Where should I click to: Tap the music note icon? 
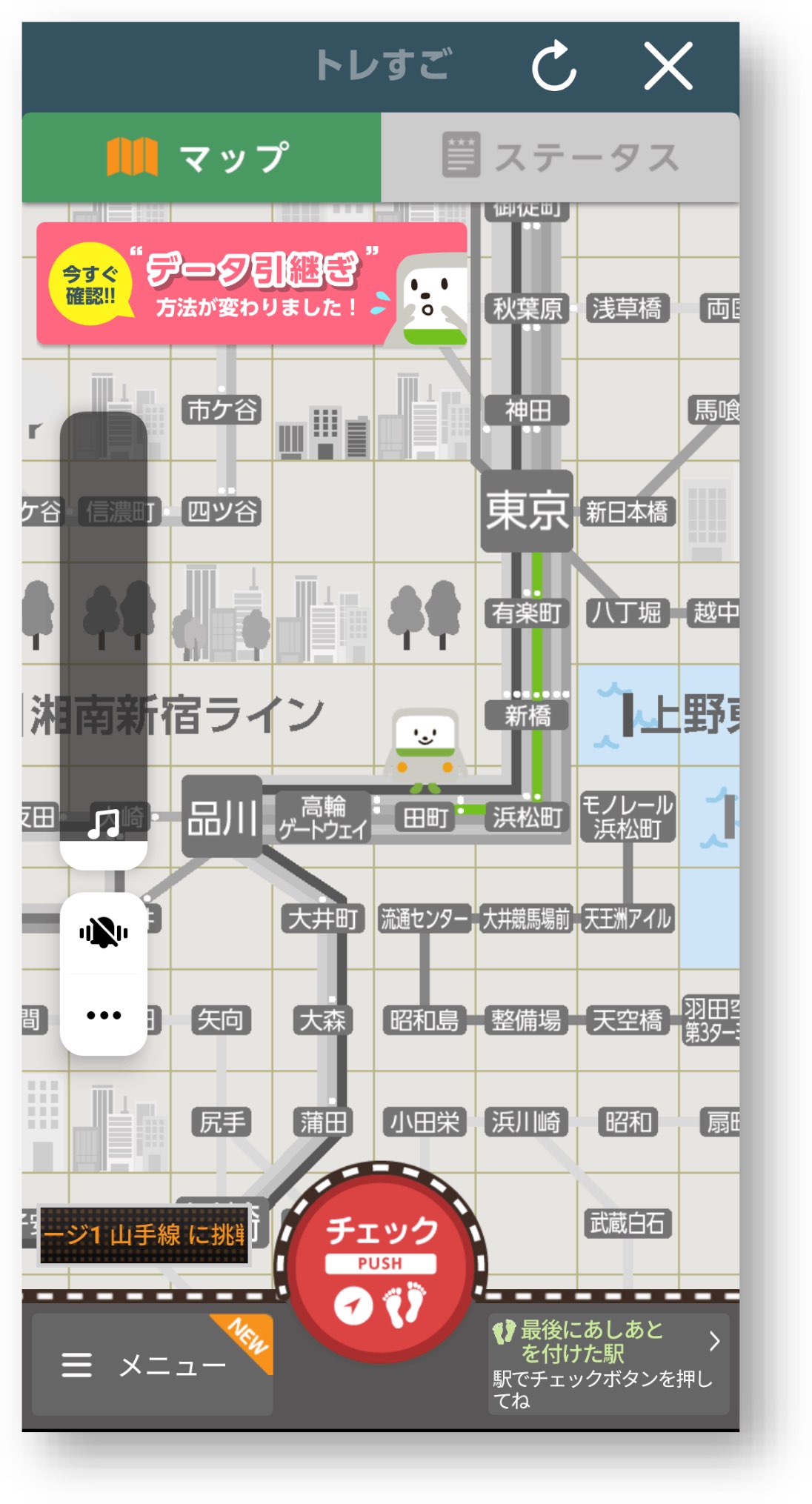pyautogui.click(x=104, y=823)
